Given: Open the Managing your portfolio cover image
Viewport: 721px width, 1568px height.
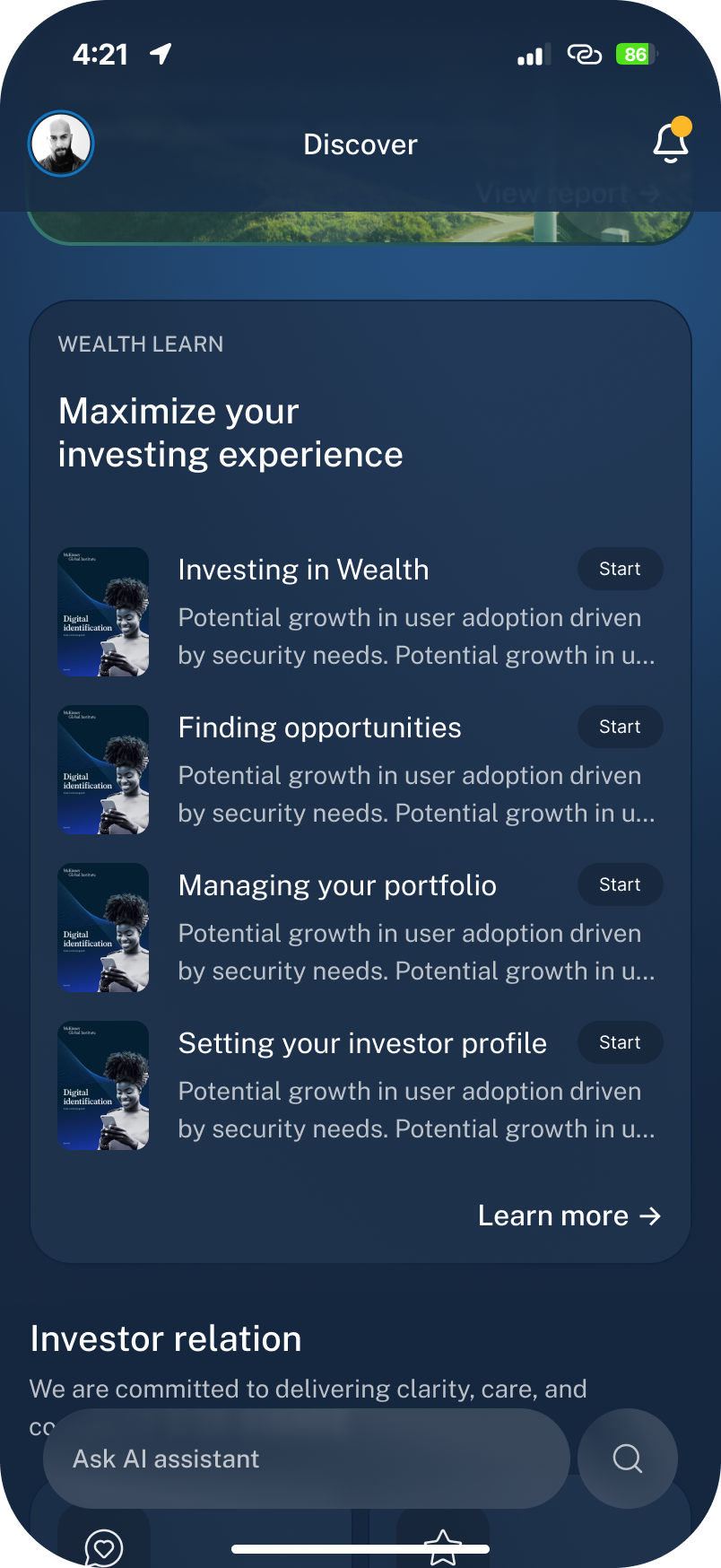Looking at the screenshot, I should (103, 928).
